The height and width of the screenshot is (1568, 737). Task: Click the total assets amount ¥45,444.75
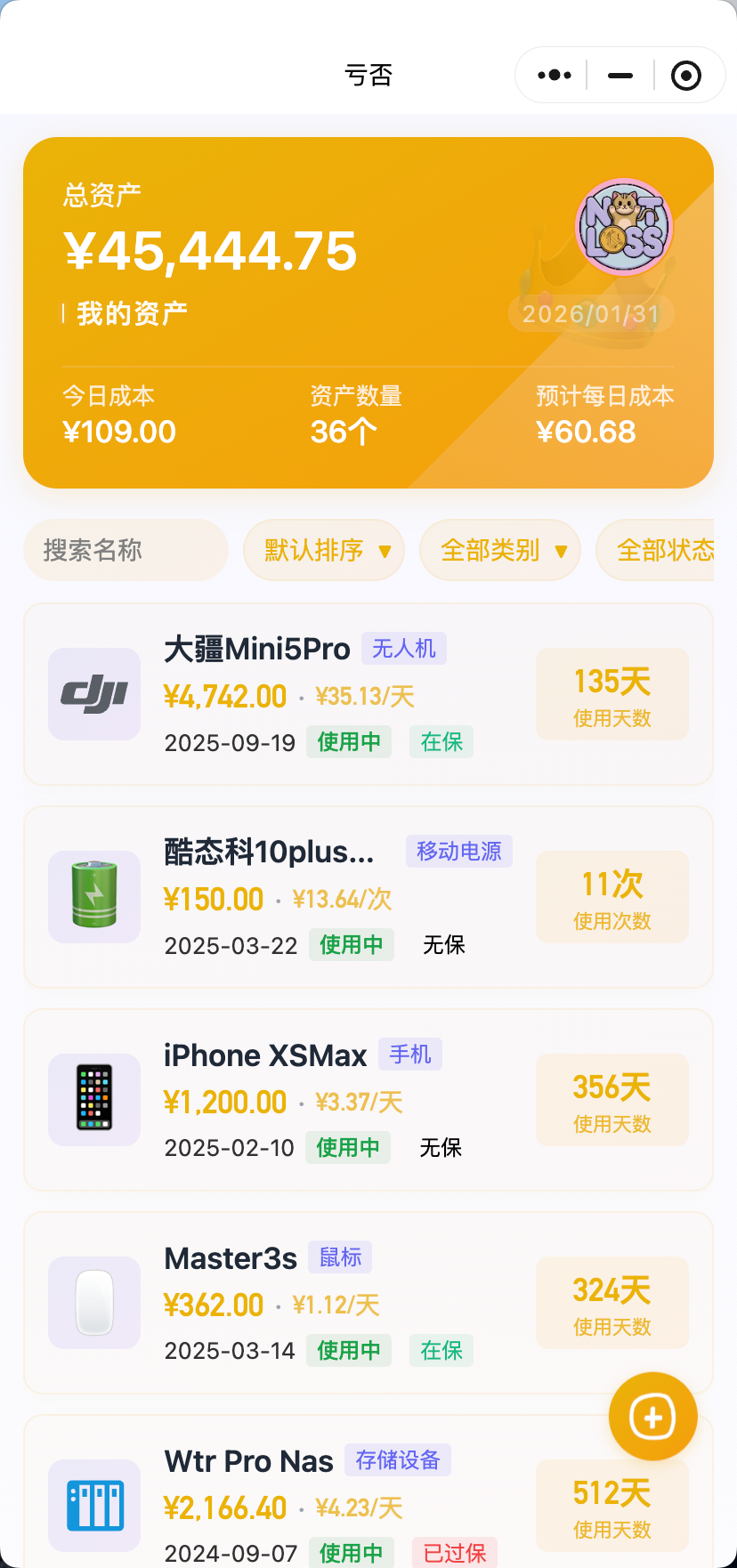210,252
